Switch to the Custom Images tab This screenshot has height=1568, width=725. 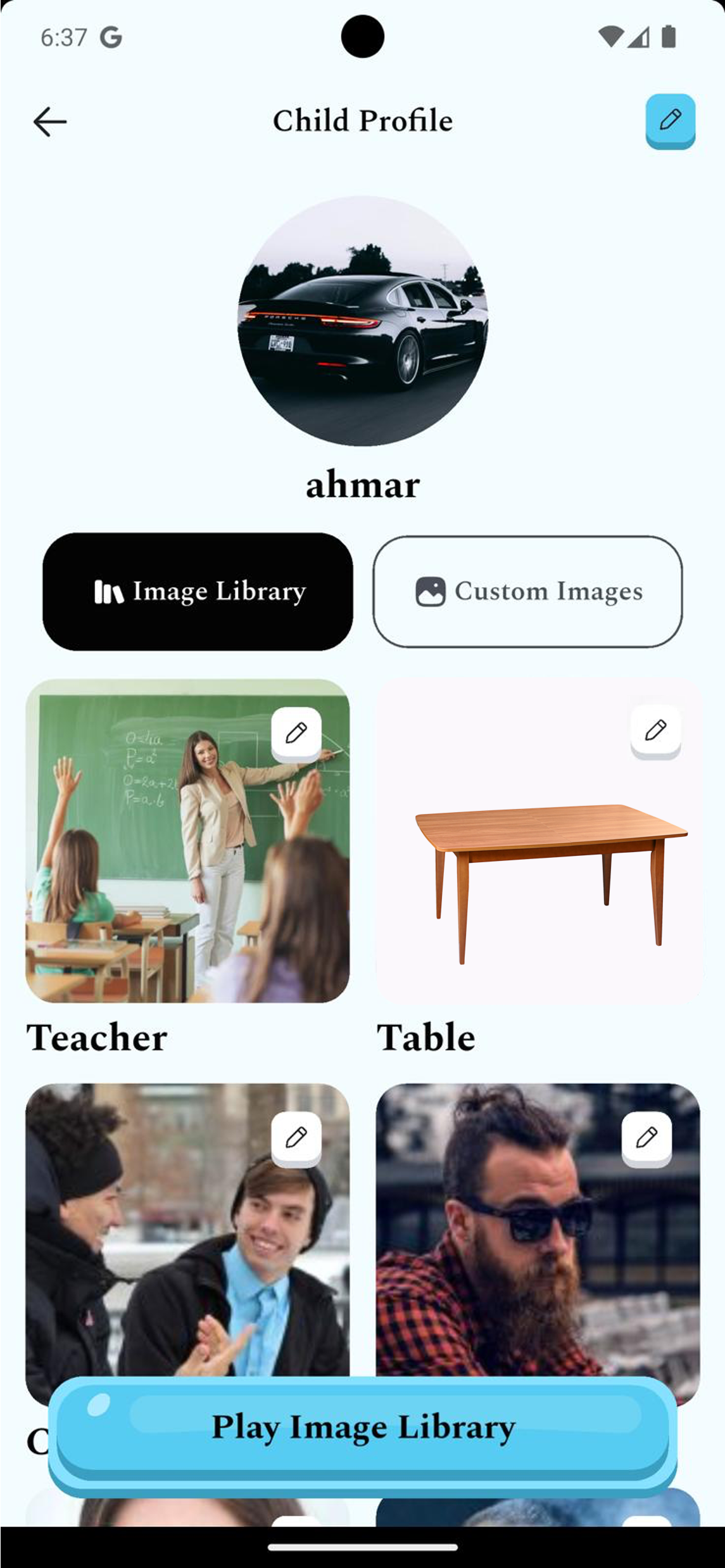527,591
